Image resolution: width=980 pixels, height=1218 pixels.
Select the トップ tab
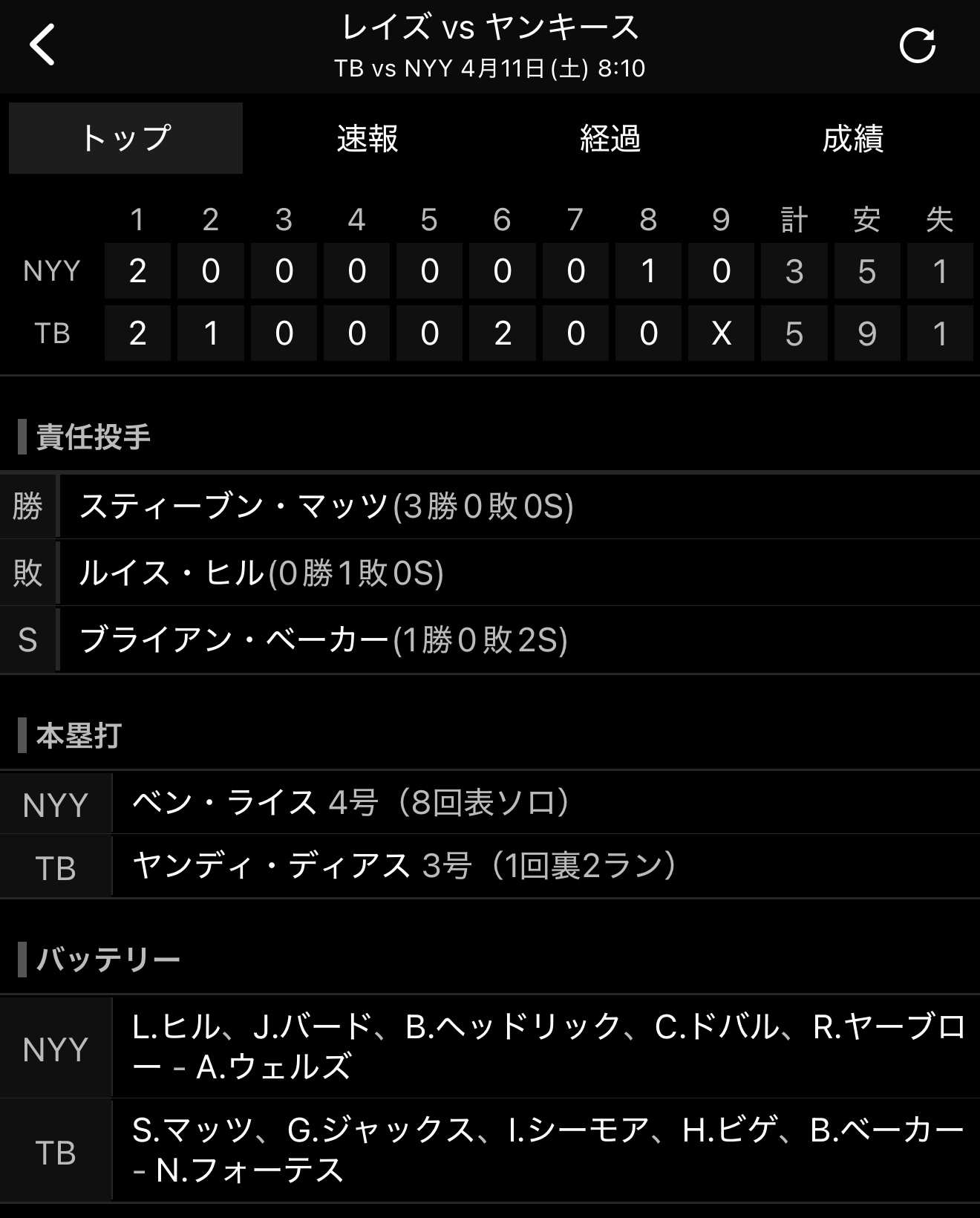coord(125,138)
